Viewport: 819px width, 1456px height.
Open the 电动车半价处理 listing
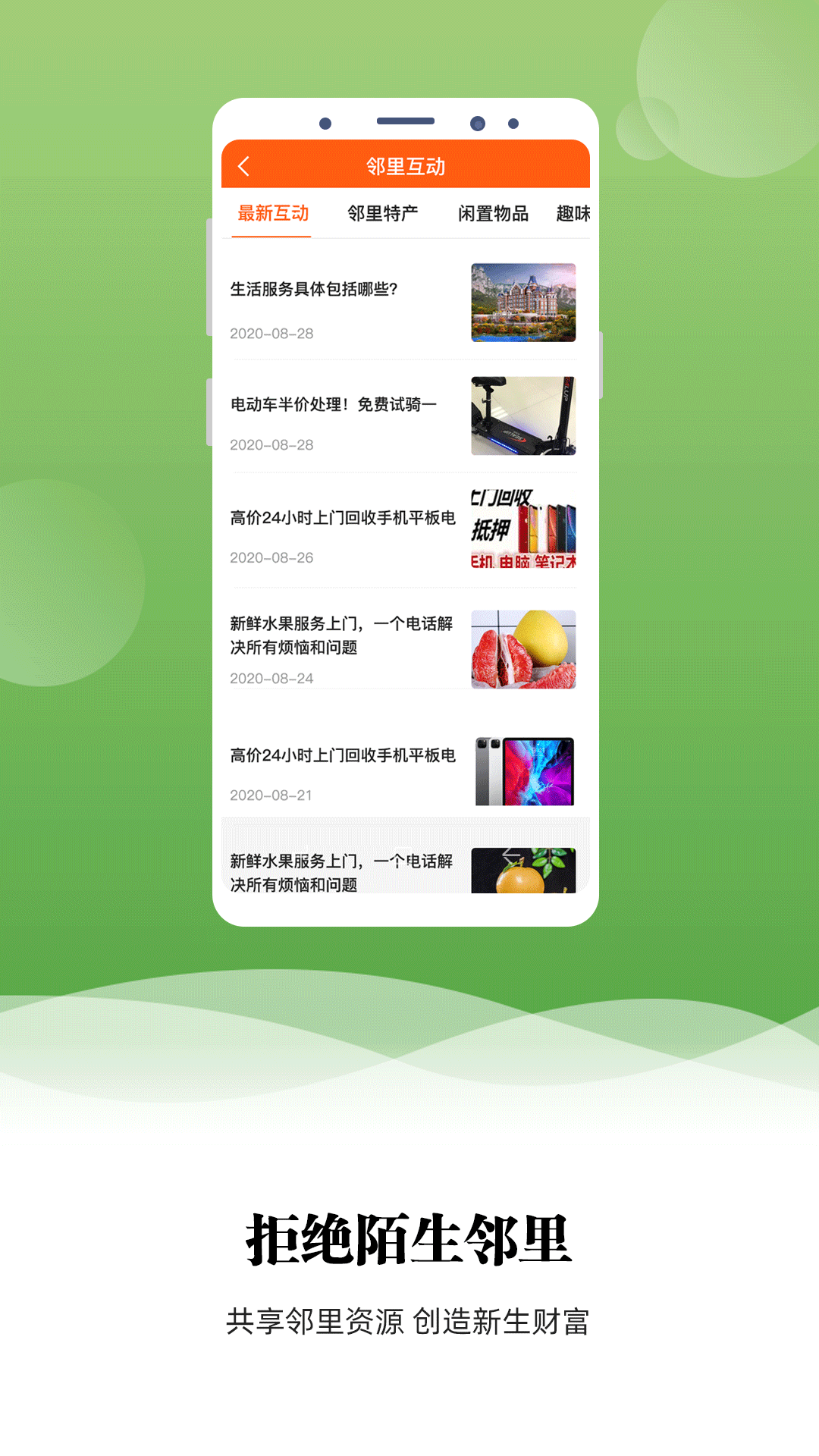pos(334,404)
